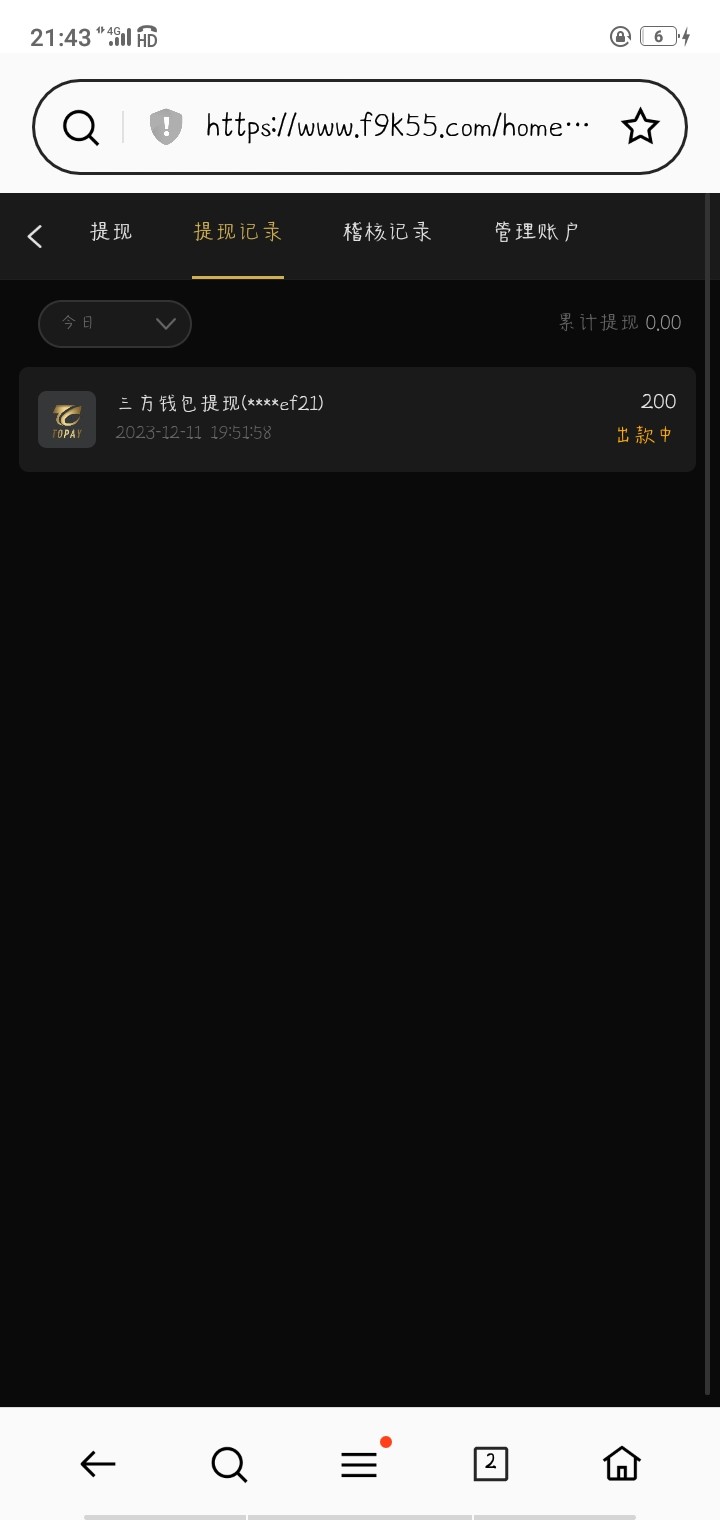Show the open browser tabs
The height and width of the screenshot is (1520, 720).
point(490,1464)
